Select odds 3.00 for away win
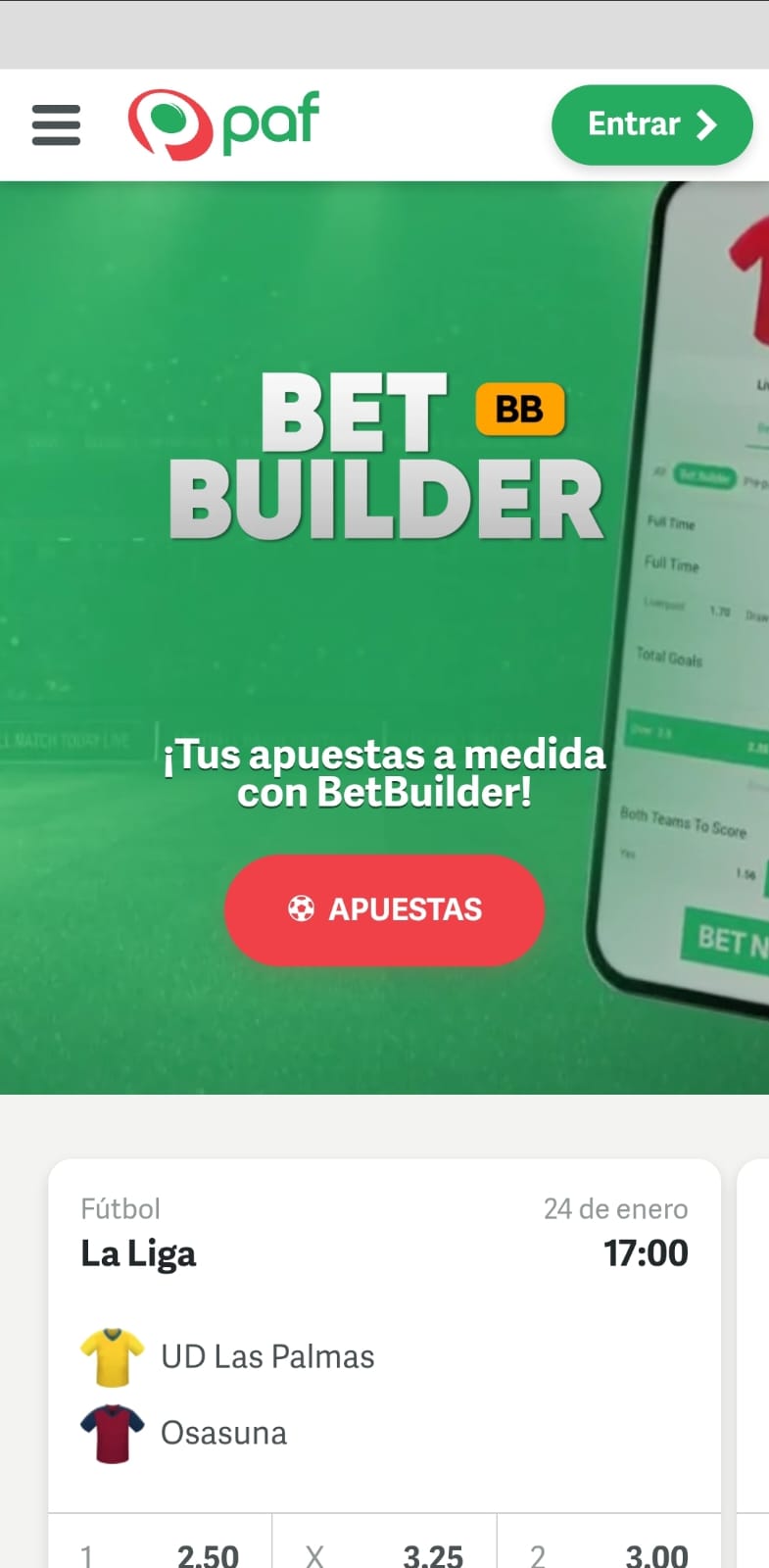The width and height of the screenshot is (769, 1568). (x=609, y=1543)
